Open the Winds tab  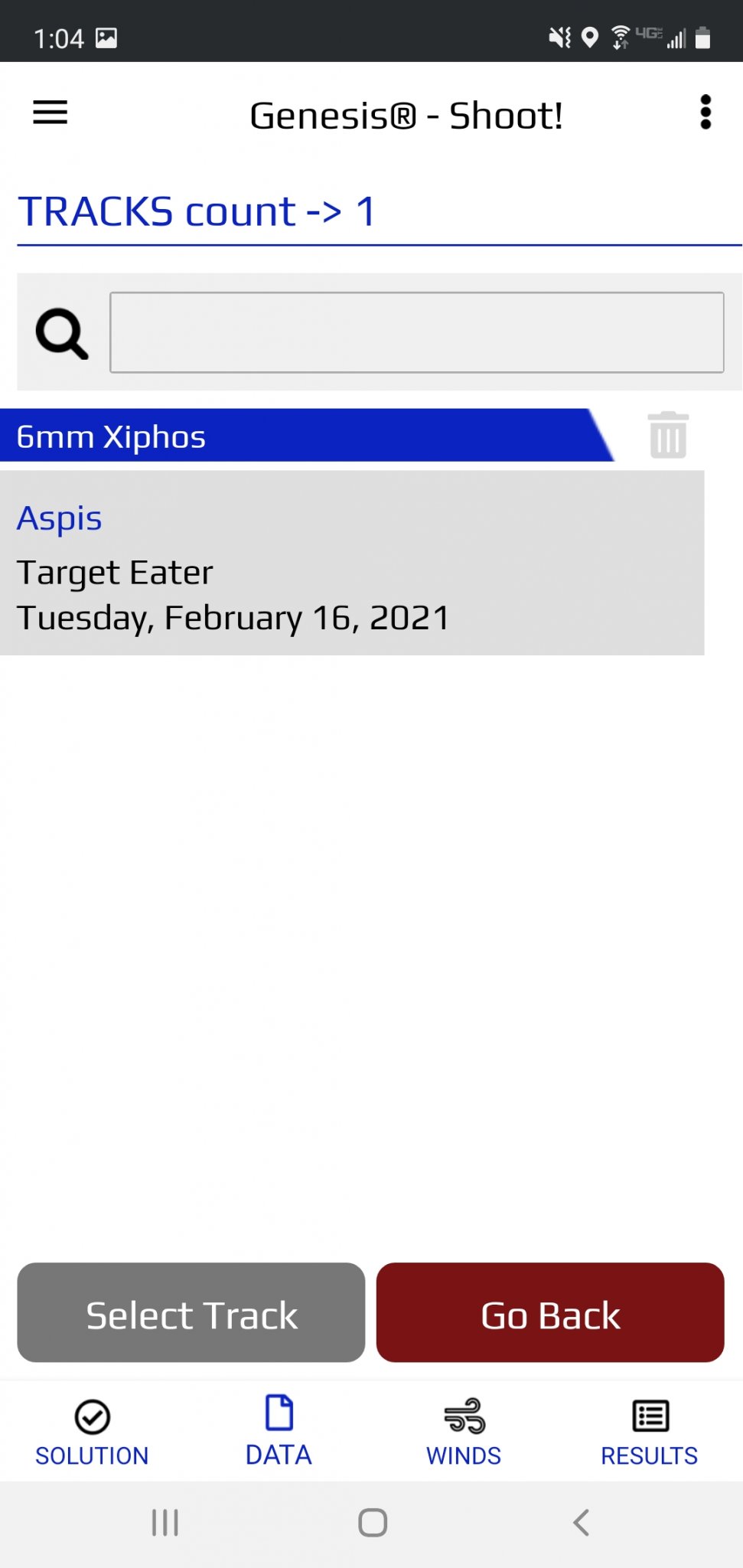click(x=464, y=1432)
